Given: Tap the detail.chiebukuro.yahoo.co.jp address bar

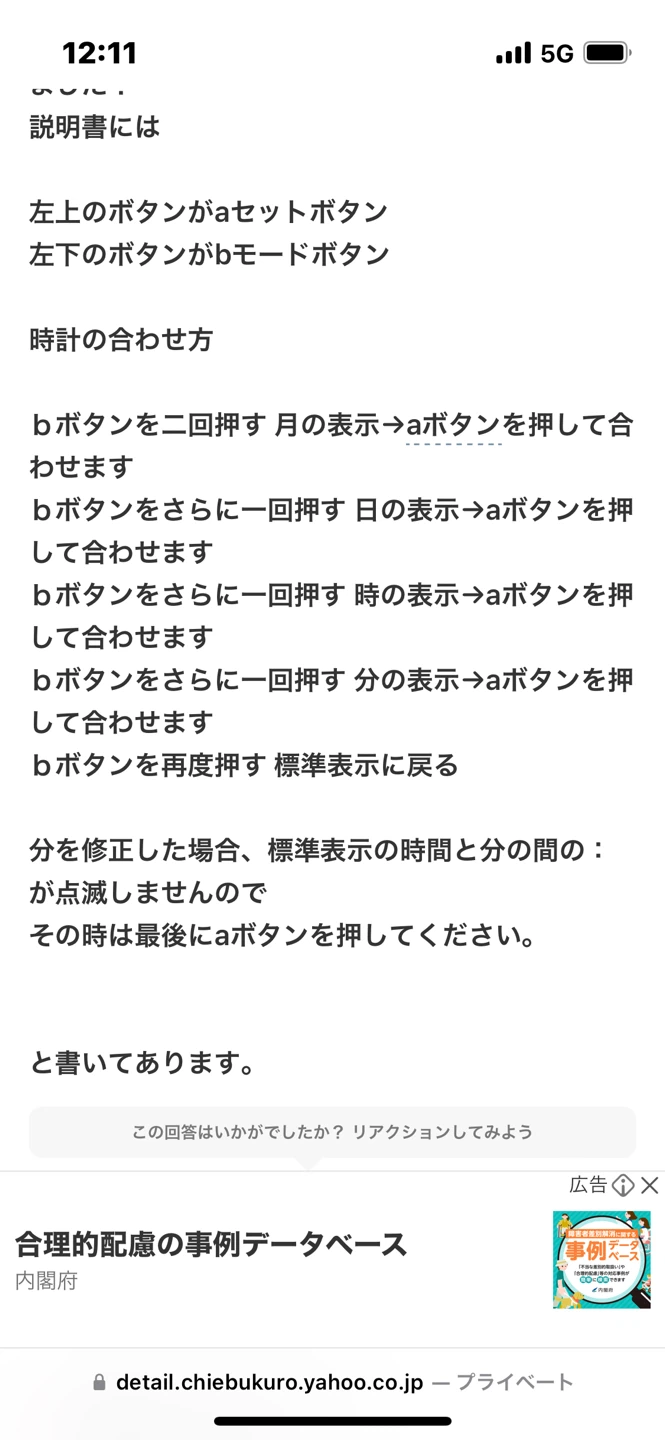Looking at the screenshot, I should (x=332, y=1382).
